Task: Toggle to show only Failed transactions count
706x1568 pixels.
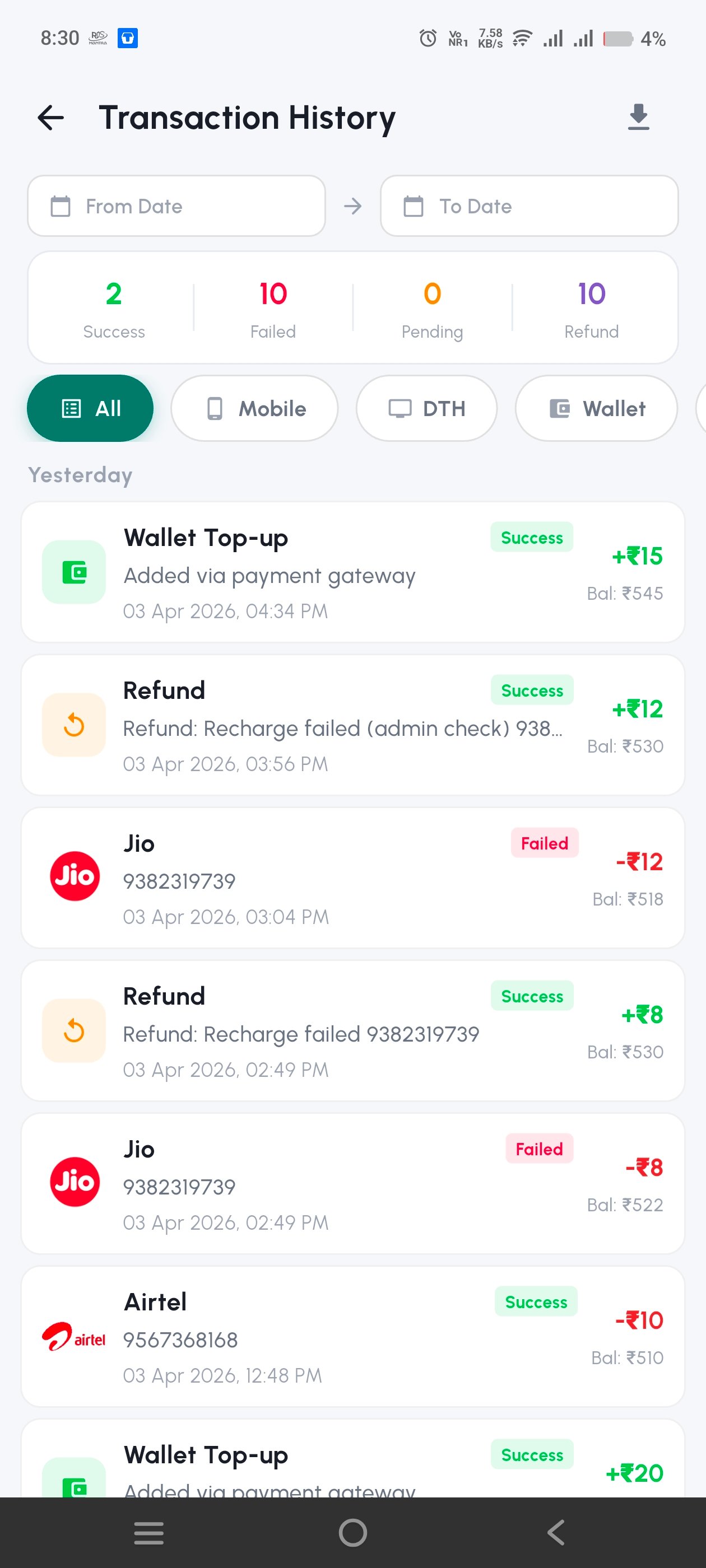Action: [272, 309]
